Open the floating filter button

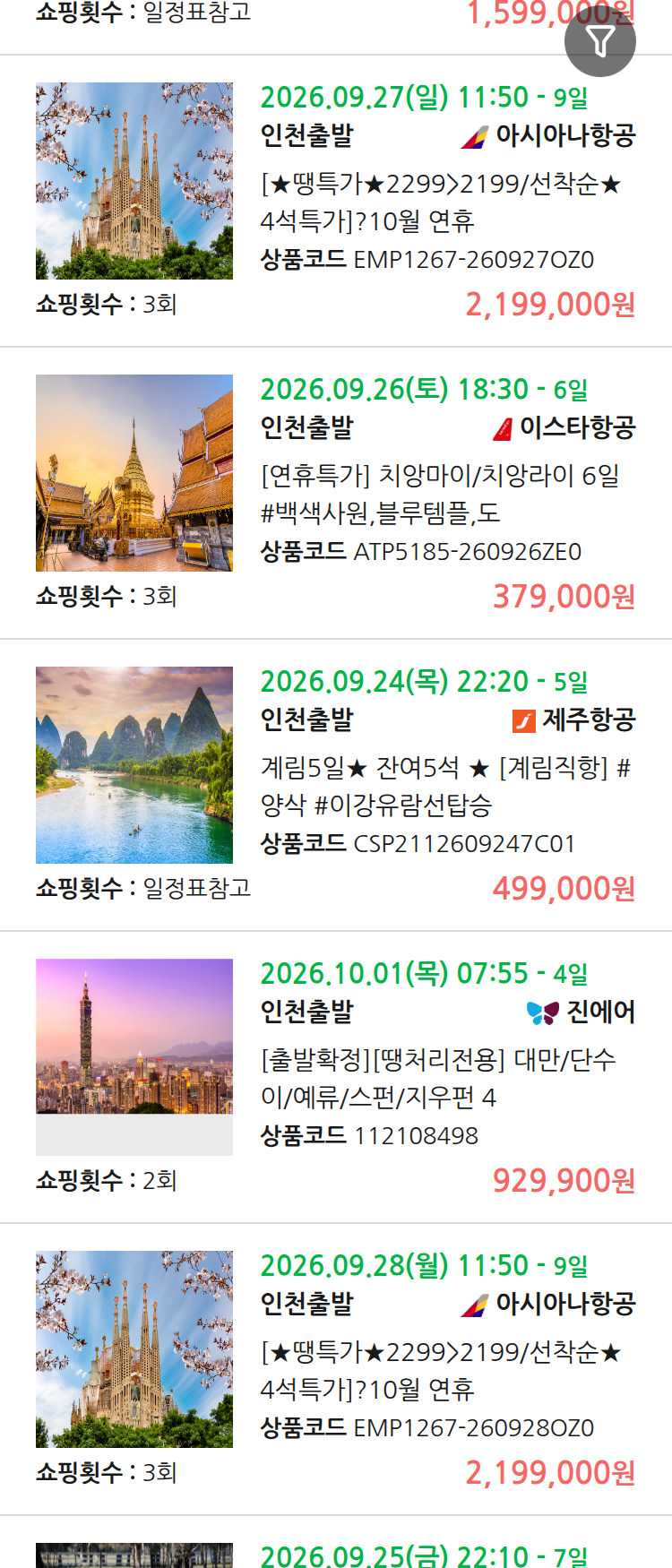600,41
